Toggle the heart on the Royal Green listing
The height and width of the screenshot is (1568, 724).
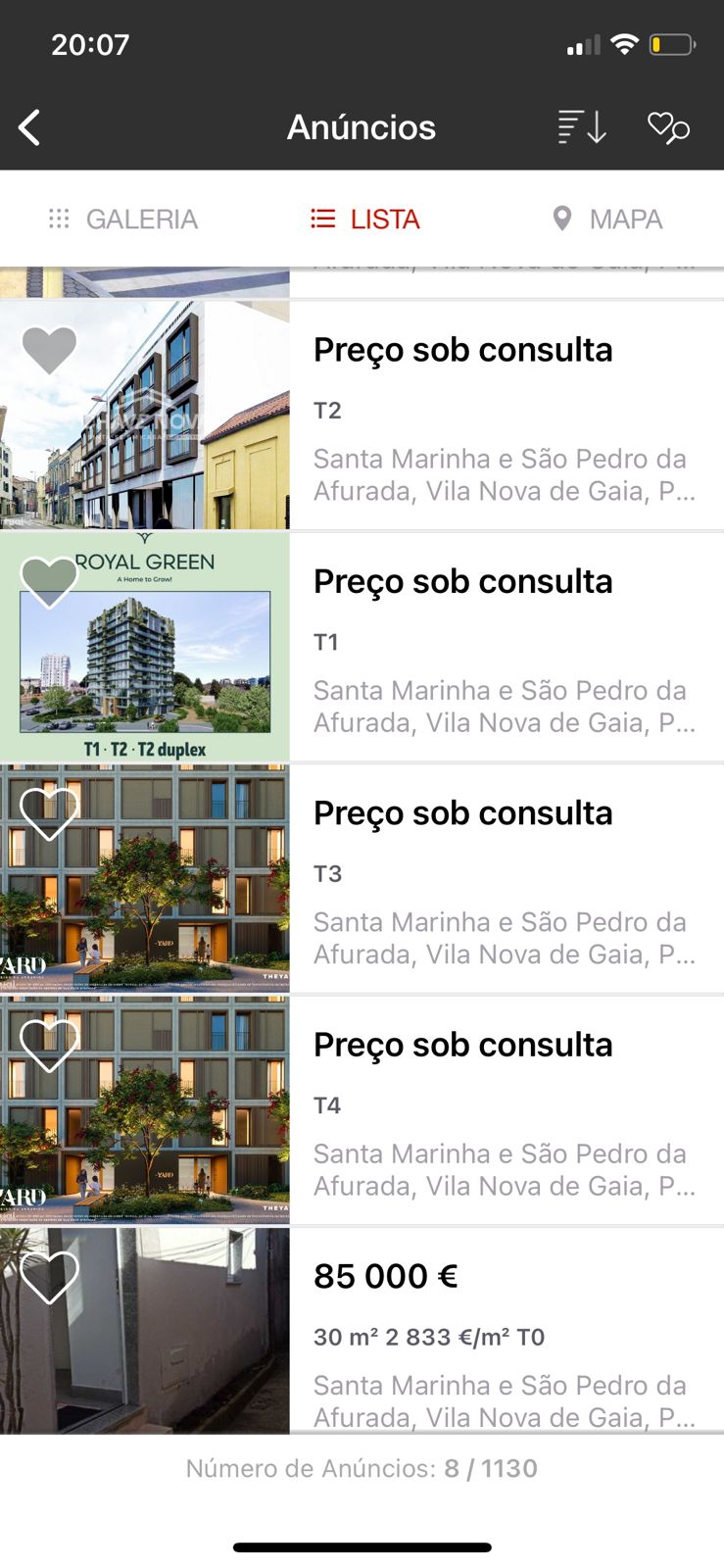[x=50, y=580]
